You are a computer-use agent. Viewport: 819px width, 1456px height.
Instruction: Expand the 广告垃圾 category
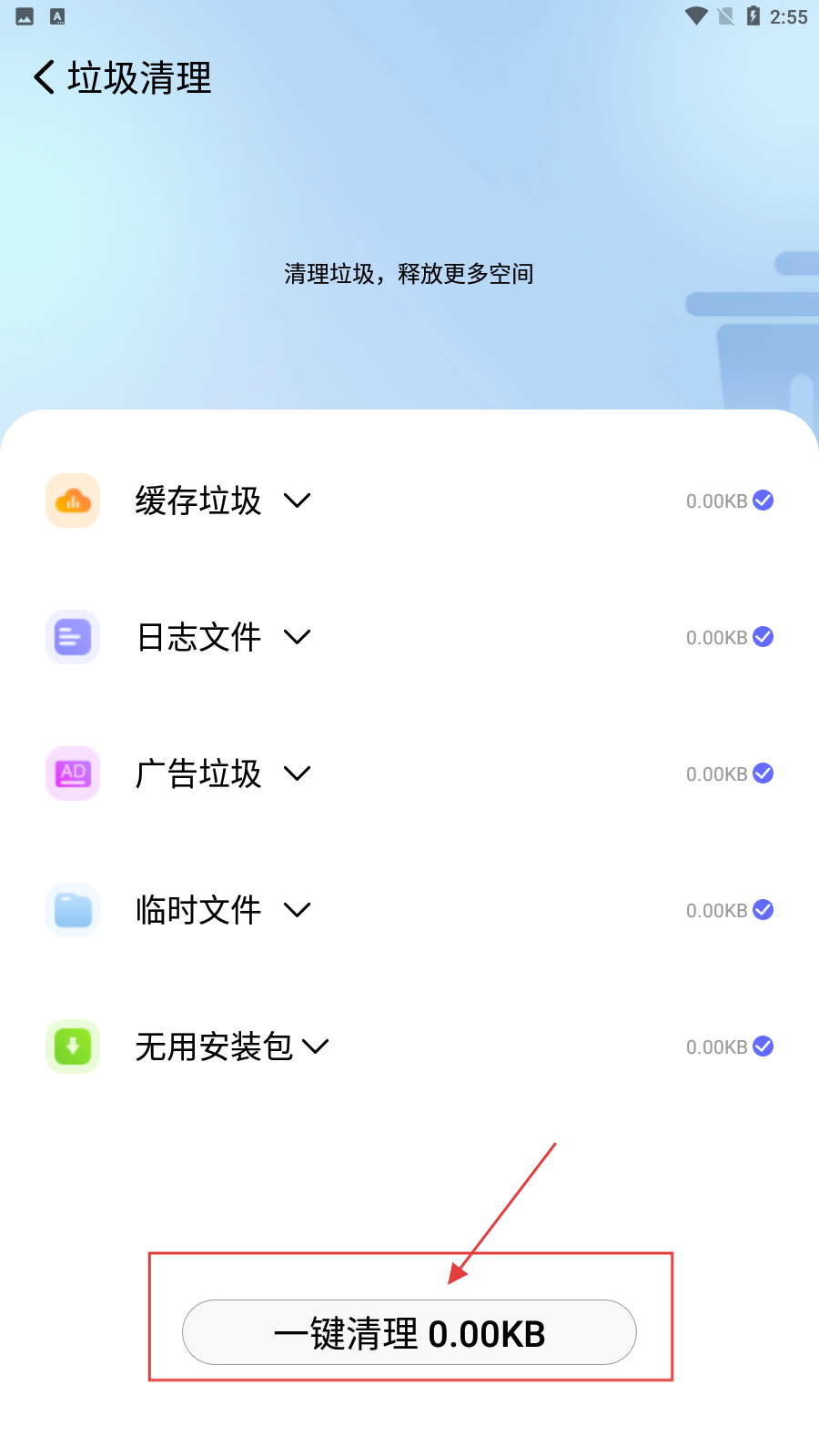point(298,773)
